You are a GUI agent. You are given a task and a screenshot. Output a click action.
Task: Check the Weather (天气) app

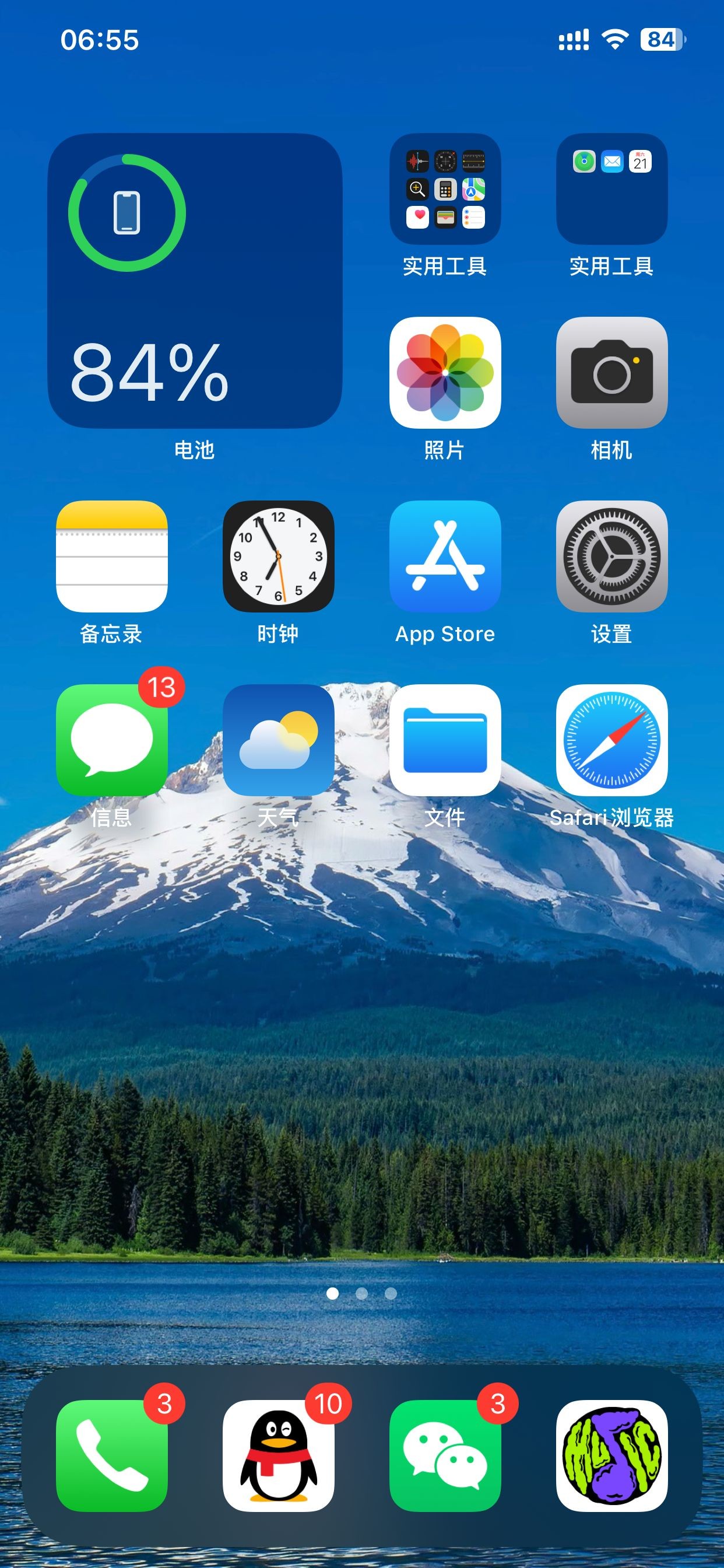click(x=278, y=740)
